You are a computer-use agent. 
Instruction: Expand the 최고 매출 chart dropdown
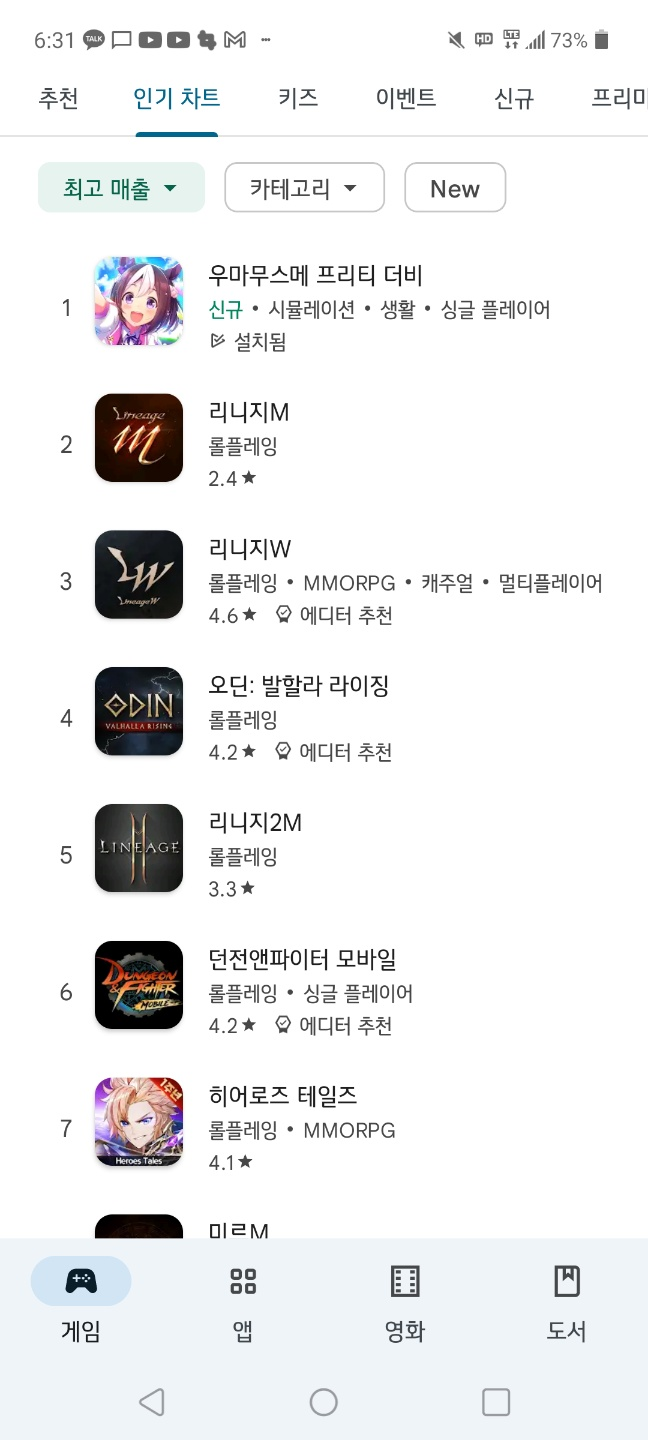121,188
